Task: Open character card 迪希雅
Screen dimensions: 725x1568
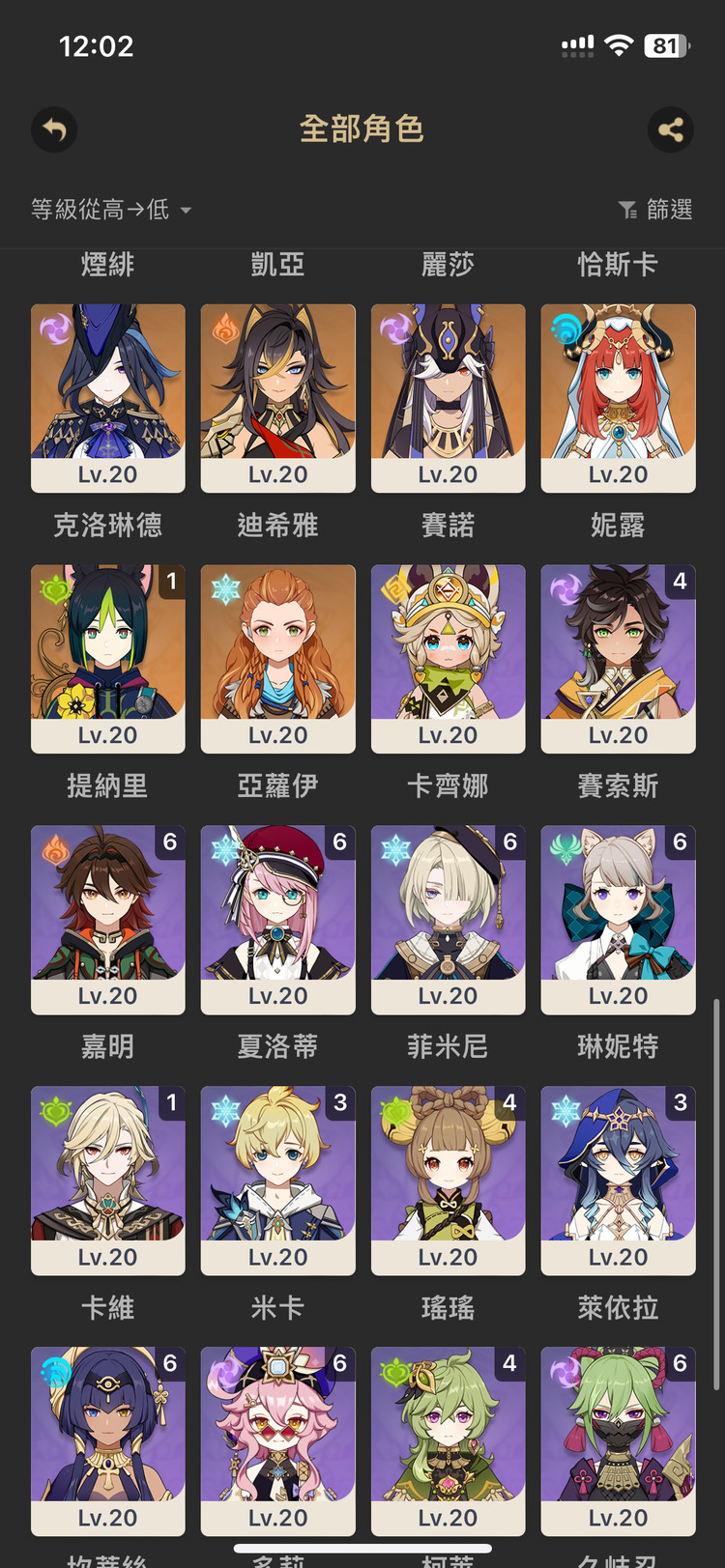Action: click(x=277, y=398)
